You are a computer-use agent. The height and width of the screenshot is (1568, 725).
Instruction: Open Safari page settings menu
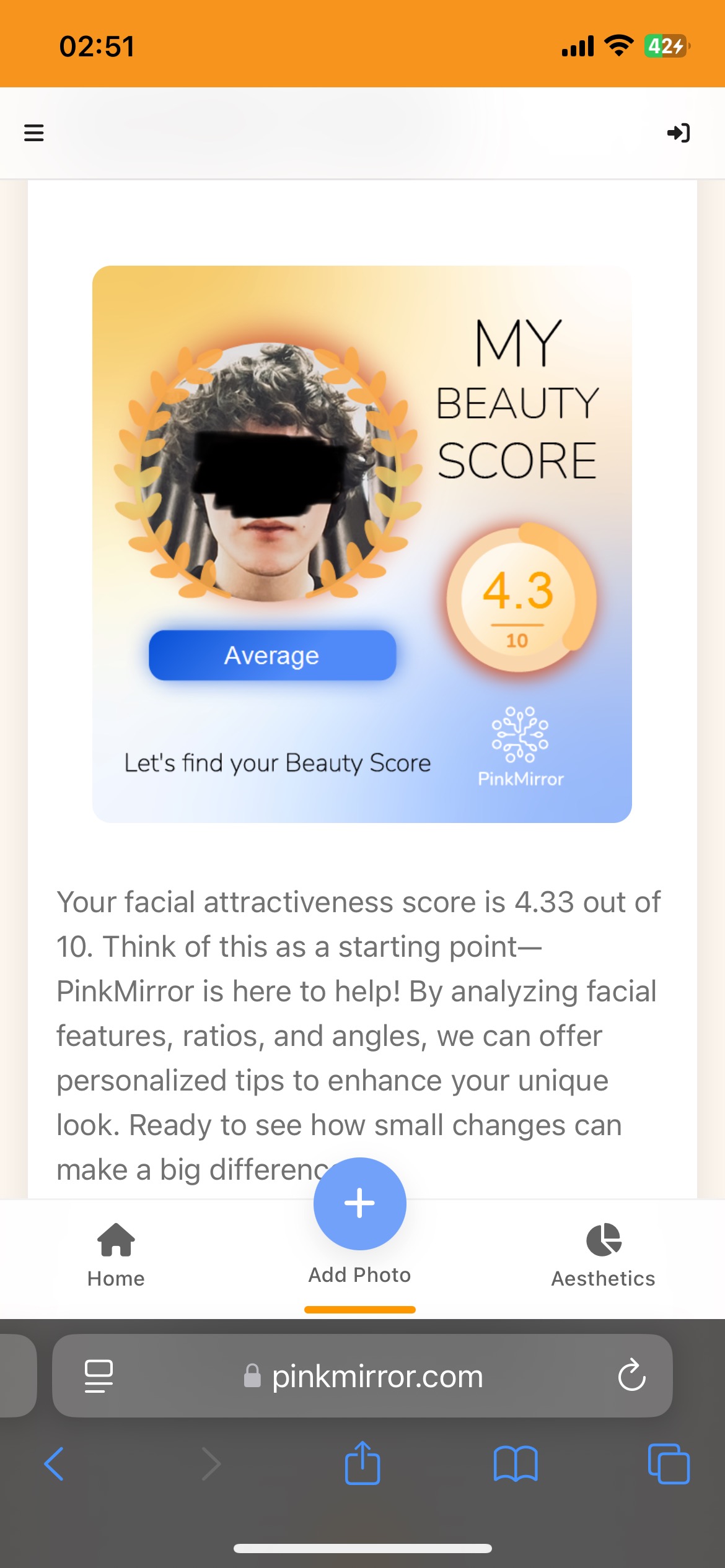[x=99, y=1376]
